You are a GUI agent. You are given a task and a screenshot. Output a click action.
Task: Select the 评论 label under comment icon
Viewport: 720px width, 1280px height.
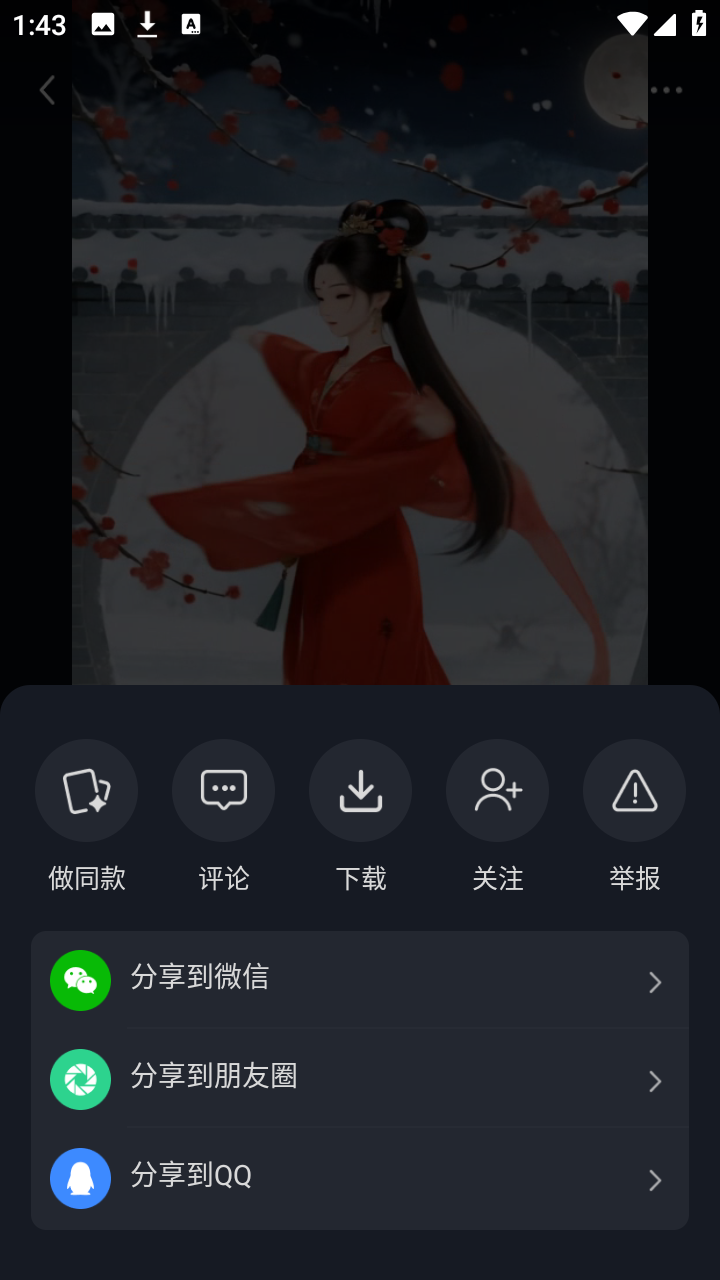(223, 878)
